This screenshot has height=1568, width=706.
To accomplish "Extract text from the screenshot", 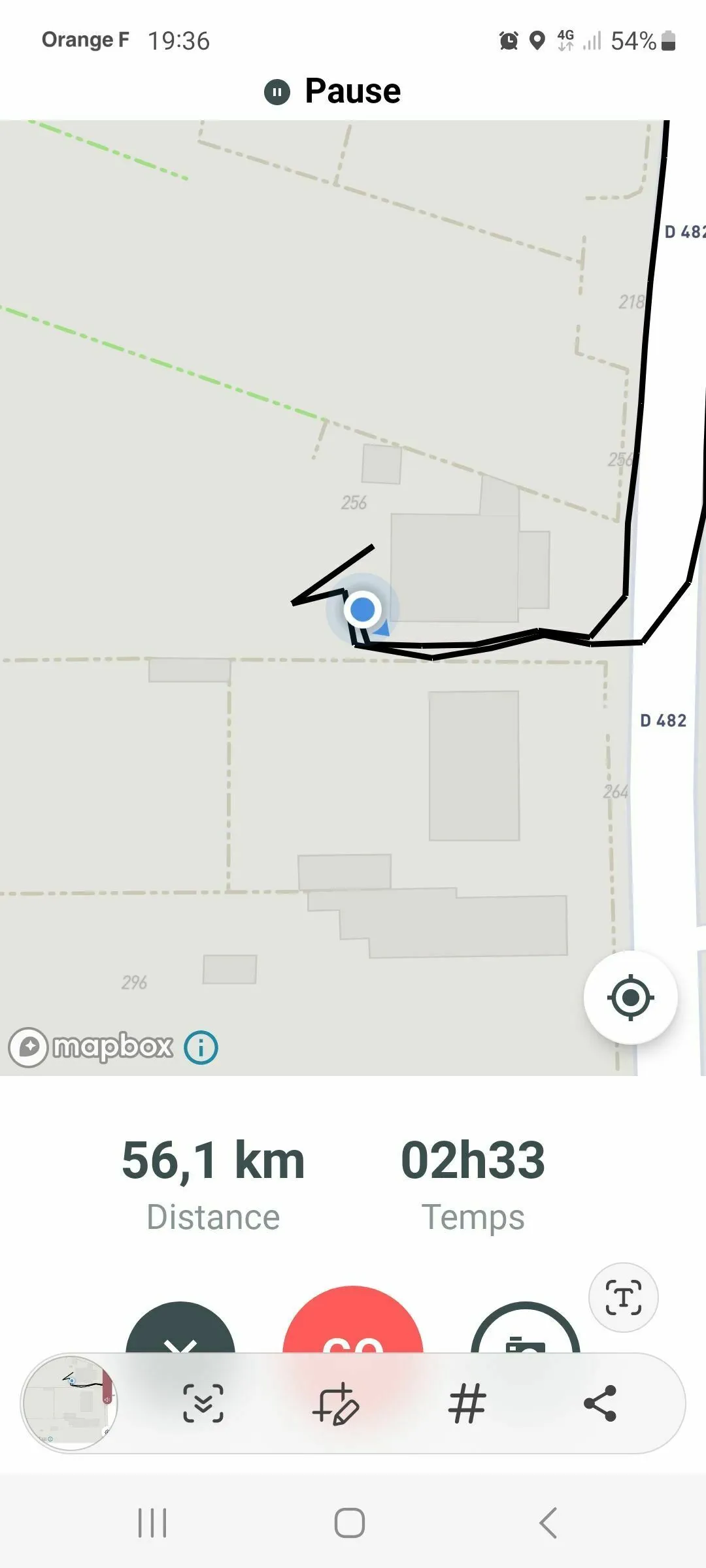I will coord(623,1298).
